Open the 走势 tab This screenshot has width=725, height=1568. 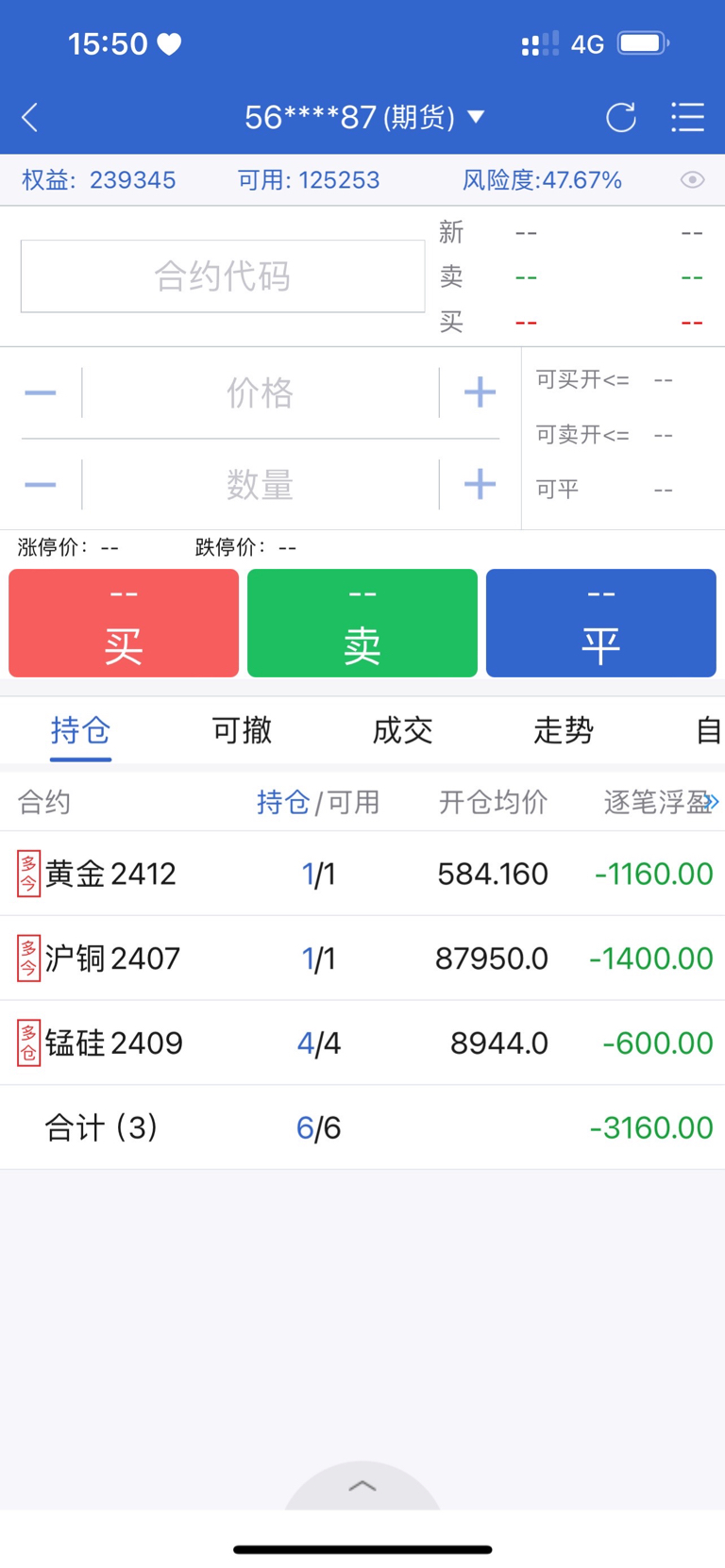pos(562,730)
